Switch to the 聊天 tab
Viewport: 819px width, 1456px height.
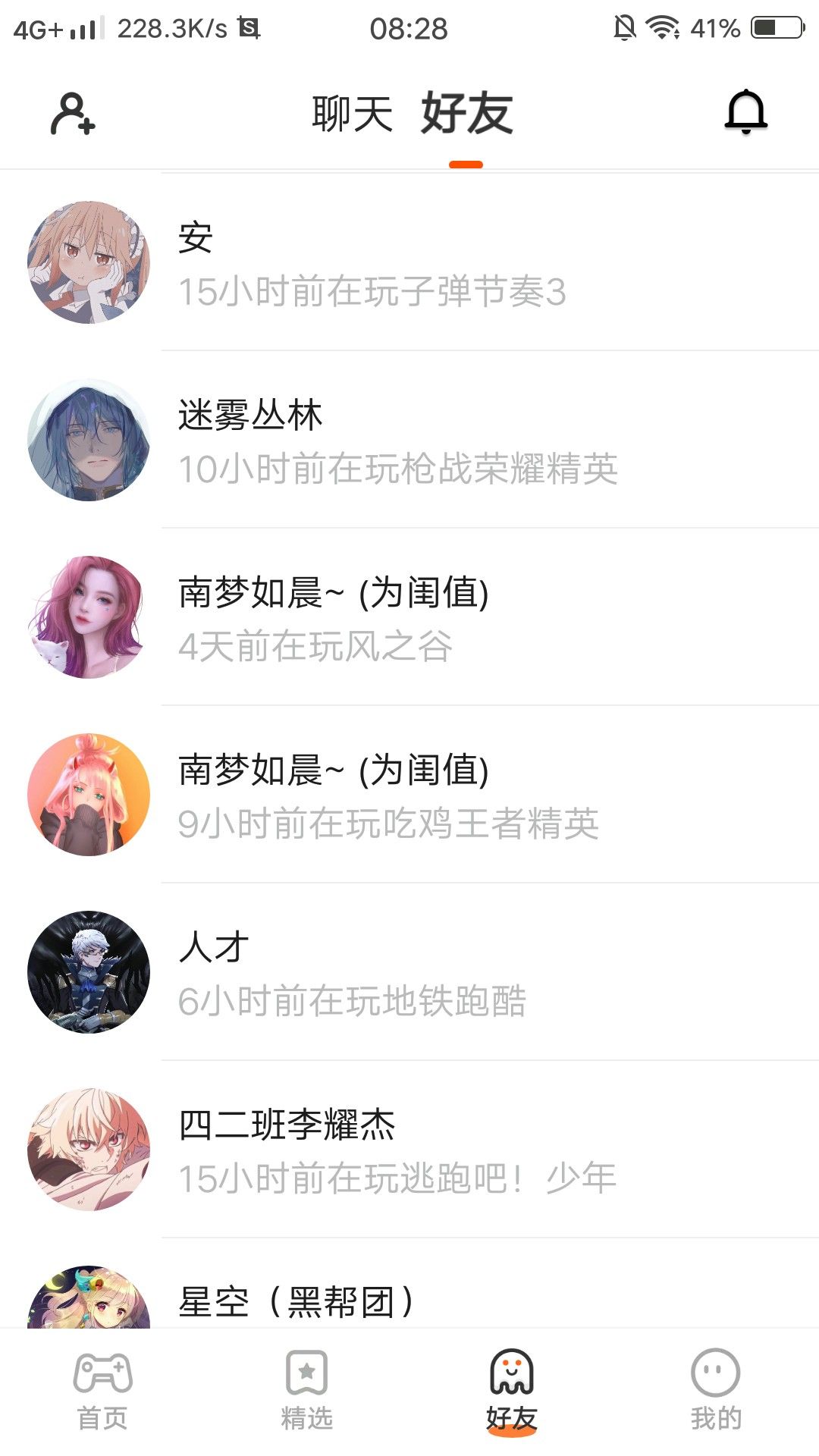352,115
